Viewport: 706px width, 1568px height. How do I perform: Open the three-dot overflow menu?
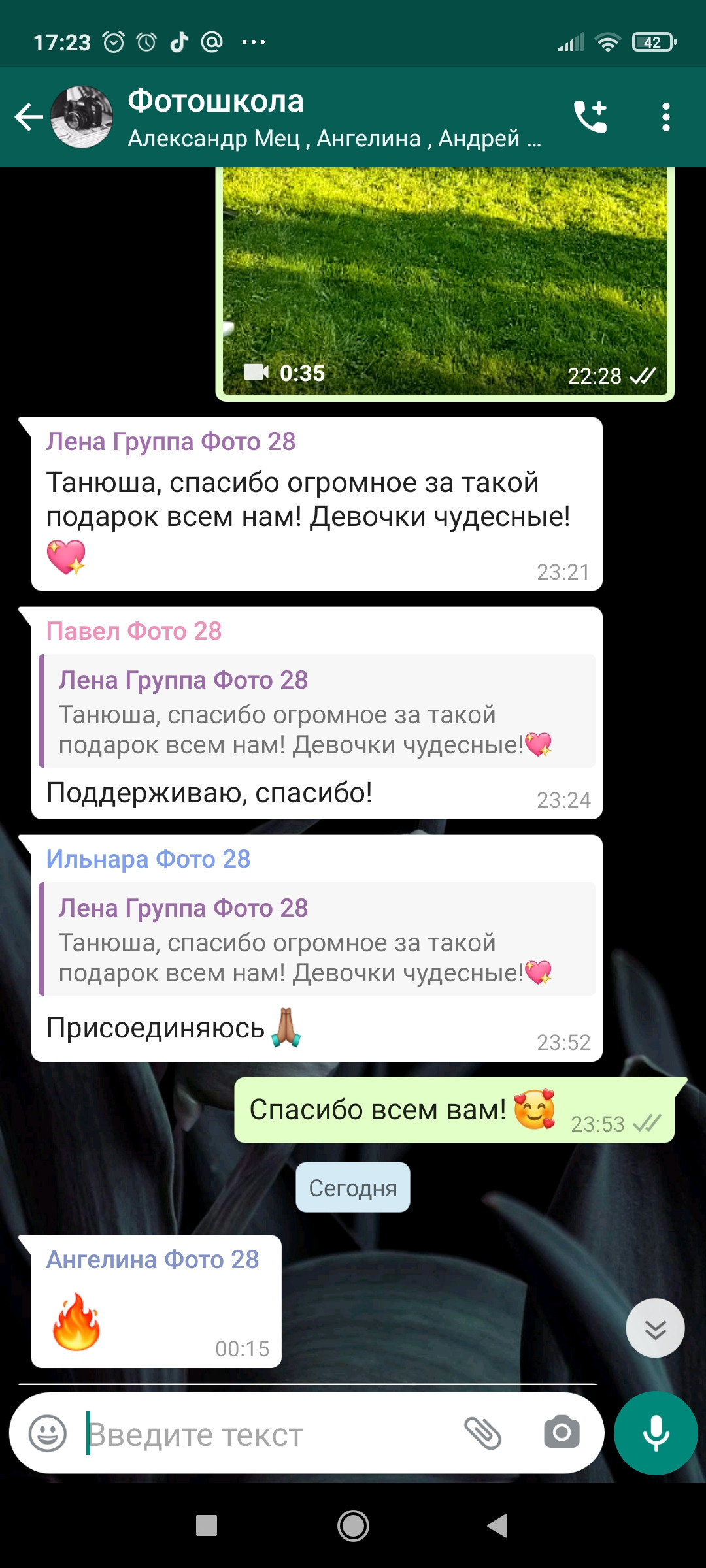665,117
